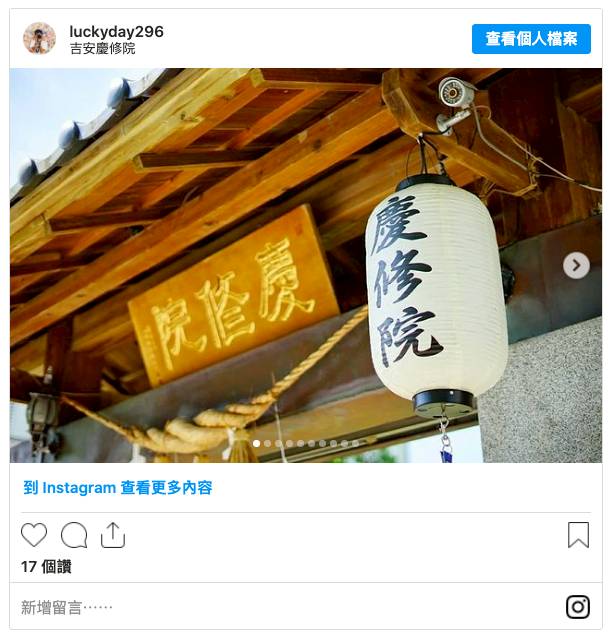Open 到 Instagram 查看更多內容 link
This screenshot has height=639, width=612.
point(118,488)
